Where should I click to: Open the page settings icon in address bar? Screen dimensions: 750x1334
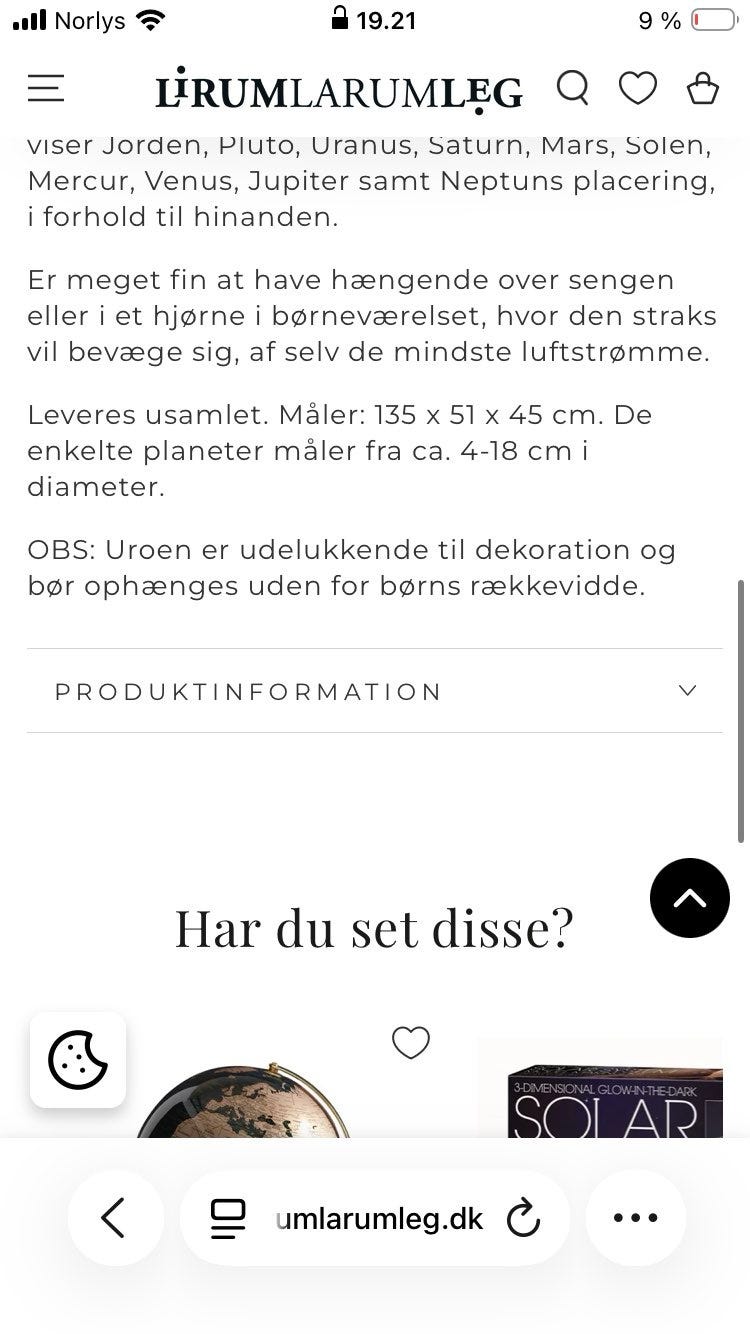(x=228, y=1218)
